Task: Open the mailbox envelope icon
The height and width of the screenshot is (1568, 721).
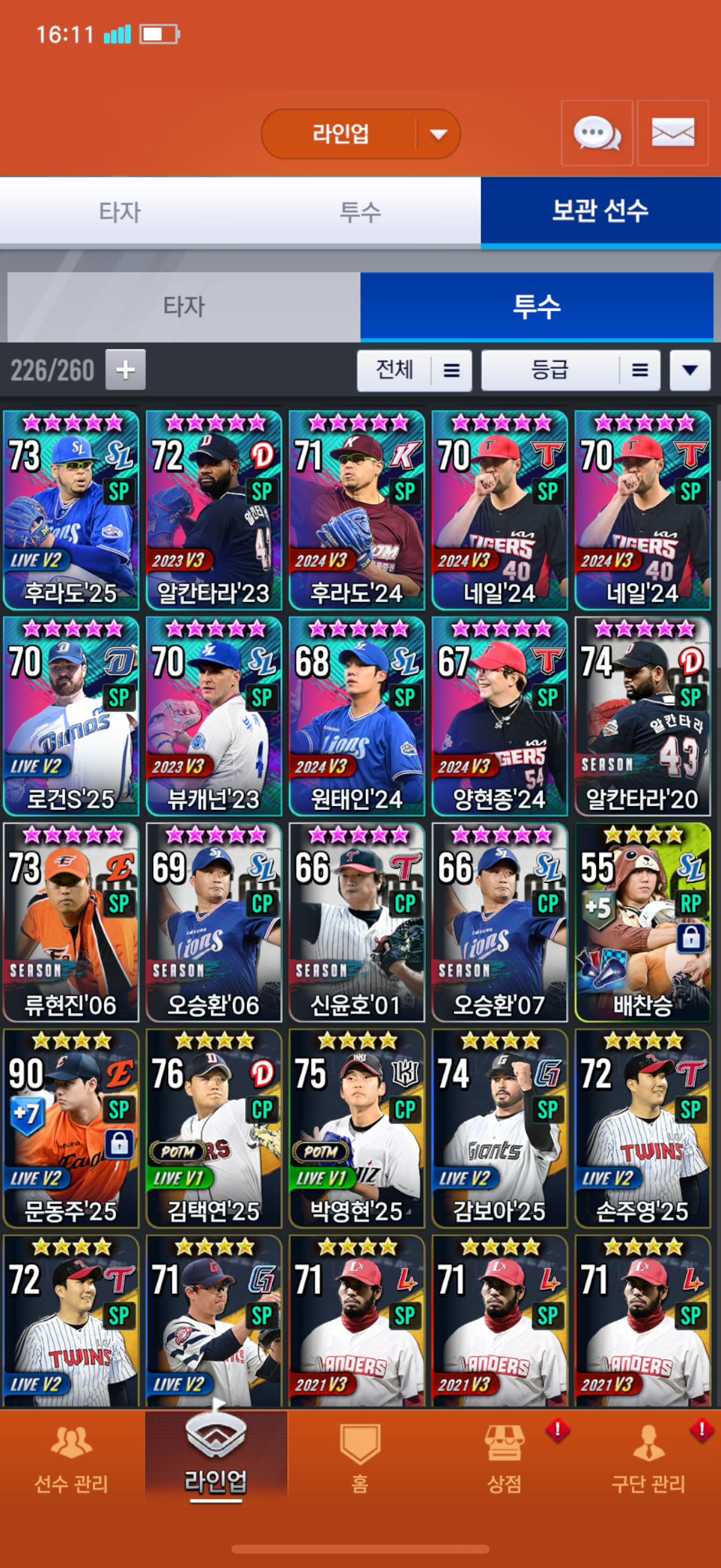Action: pyautogui.click(x=673, y=133)
